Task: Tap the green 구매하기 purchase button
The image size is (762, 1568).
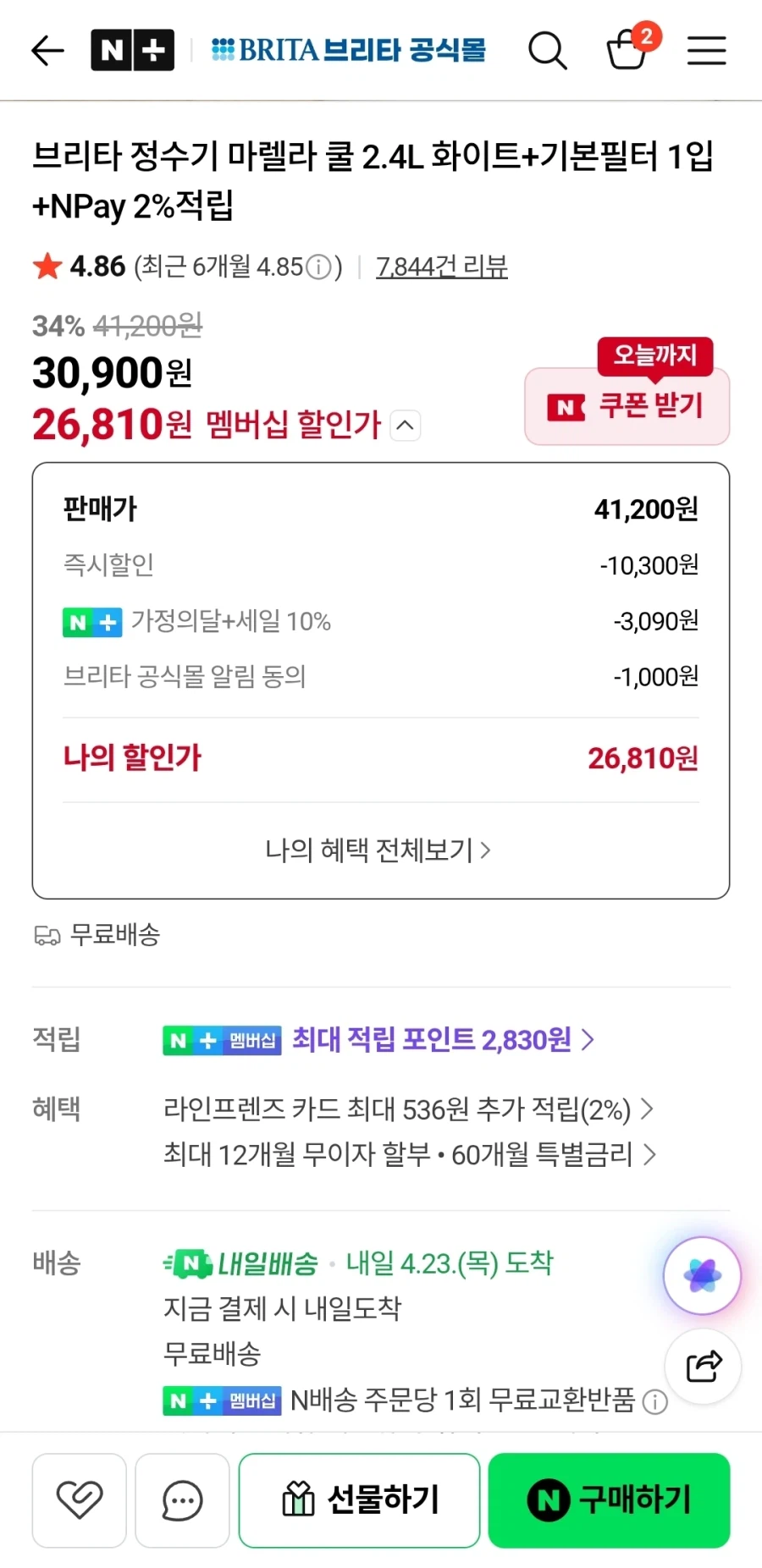Action: (608, 1499)
